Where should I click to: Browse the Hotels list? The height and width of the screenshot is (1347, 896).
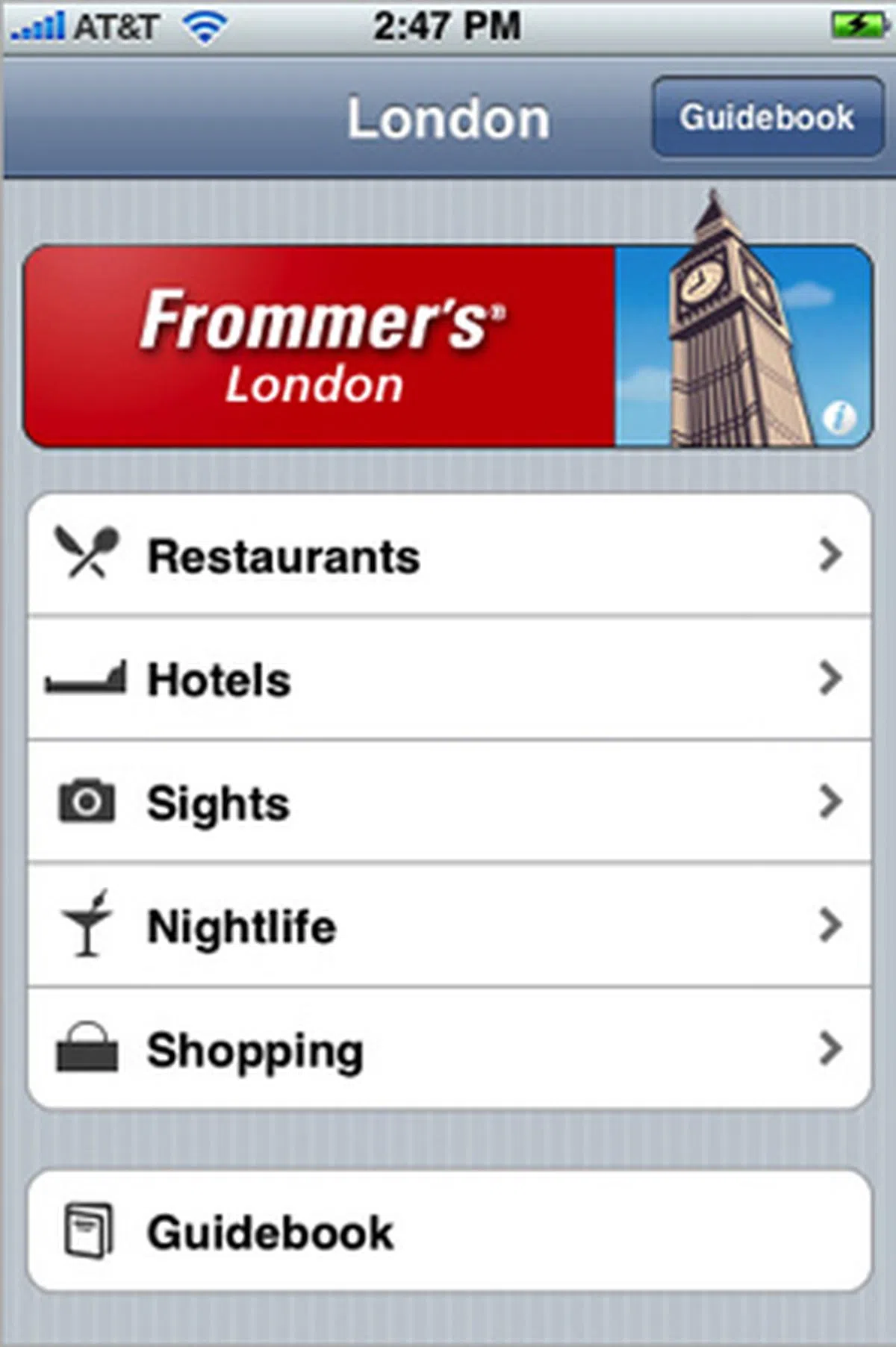(x=449, y=679)
